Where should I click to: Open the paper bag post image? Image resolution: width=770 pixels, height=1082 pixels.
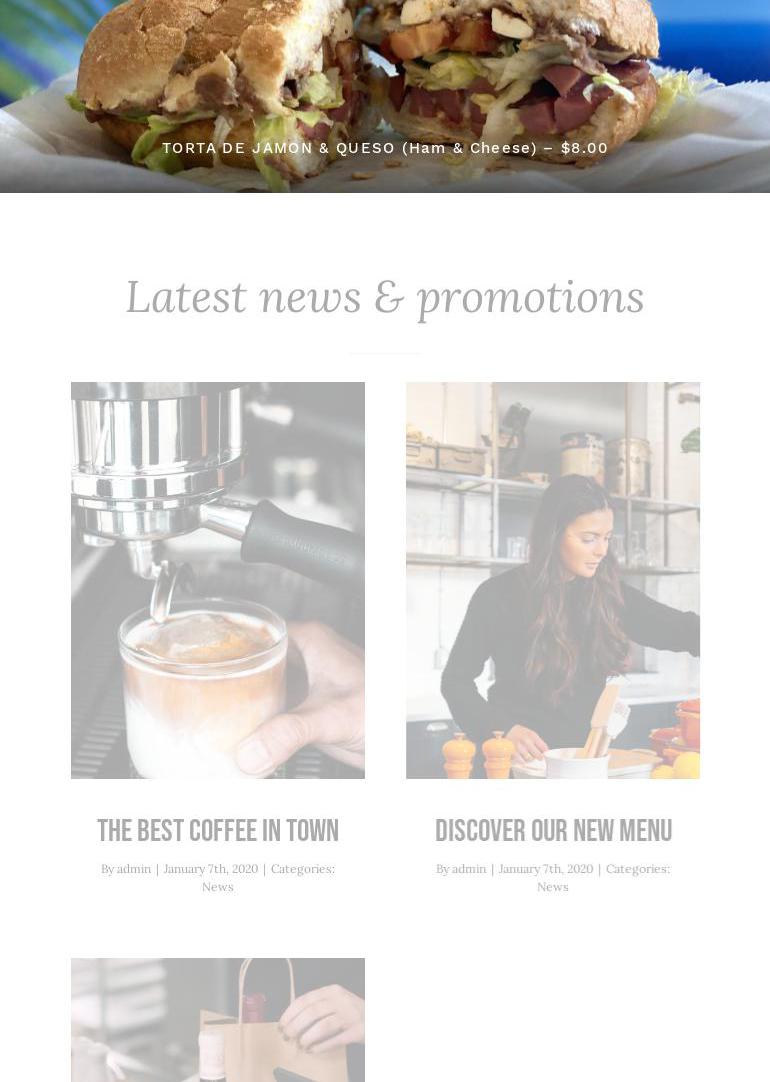(x=217, y=1020)
